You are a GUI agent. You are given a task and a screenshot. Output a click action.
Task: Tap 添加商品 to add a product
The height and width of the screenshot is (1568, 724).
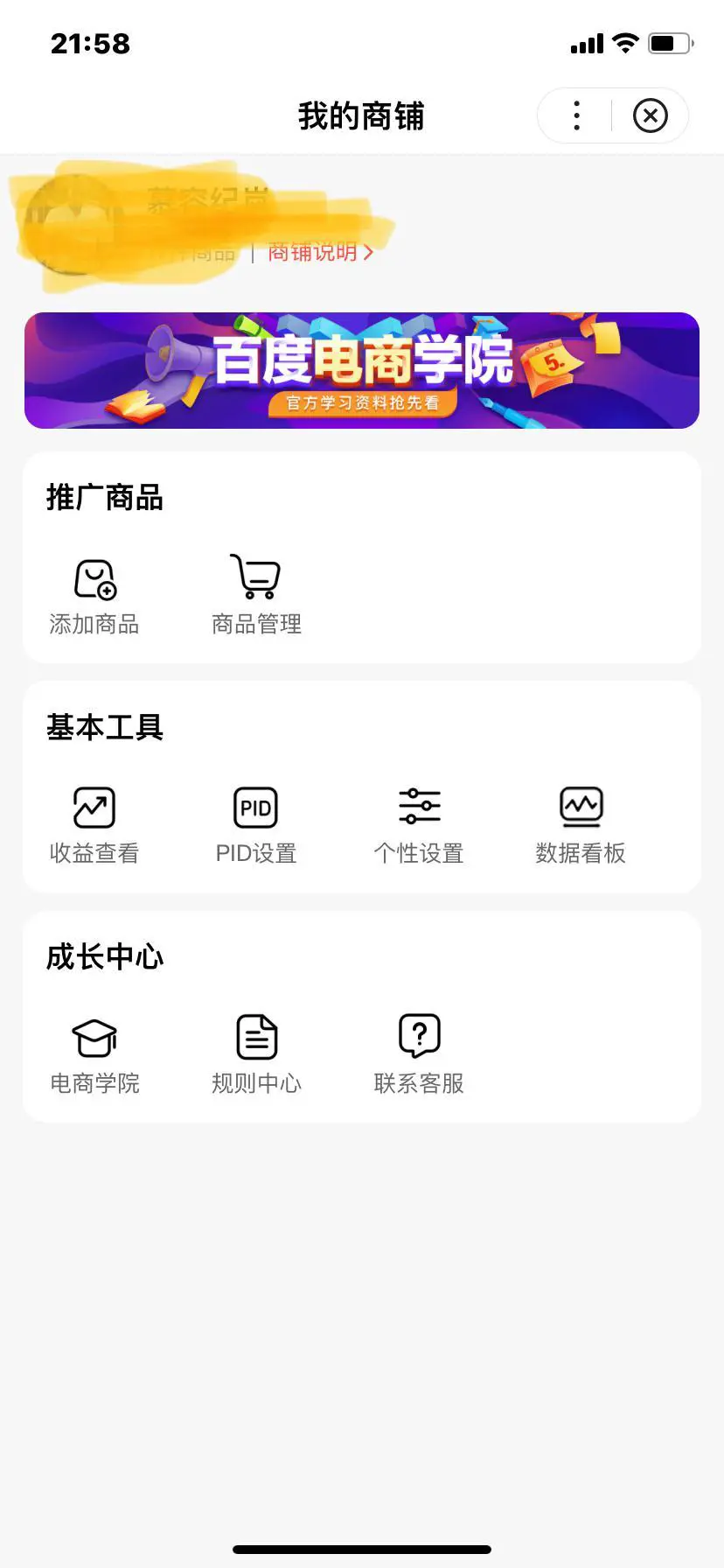coord(94,595)
